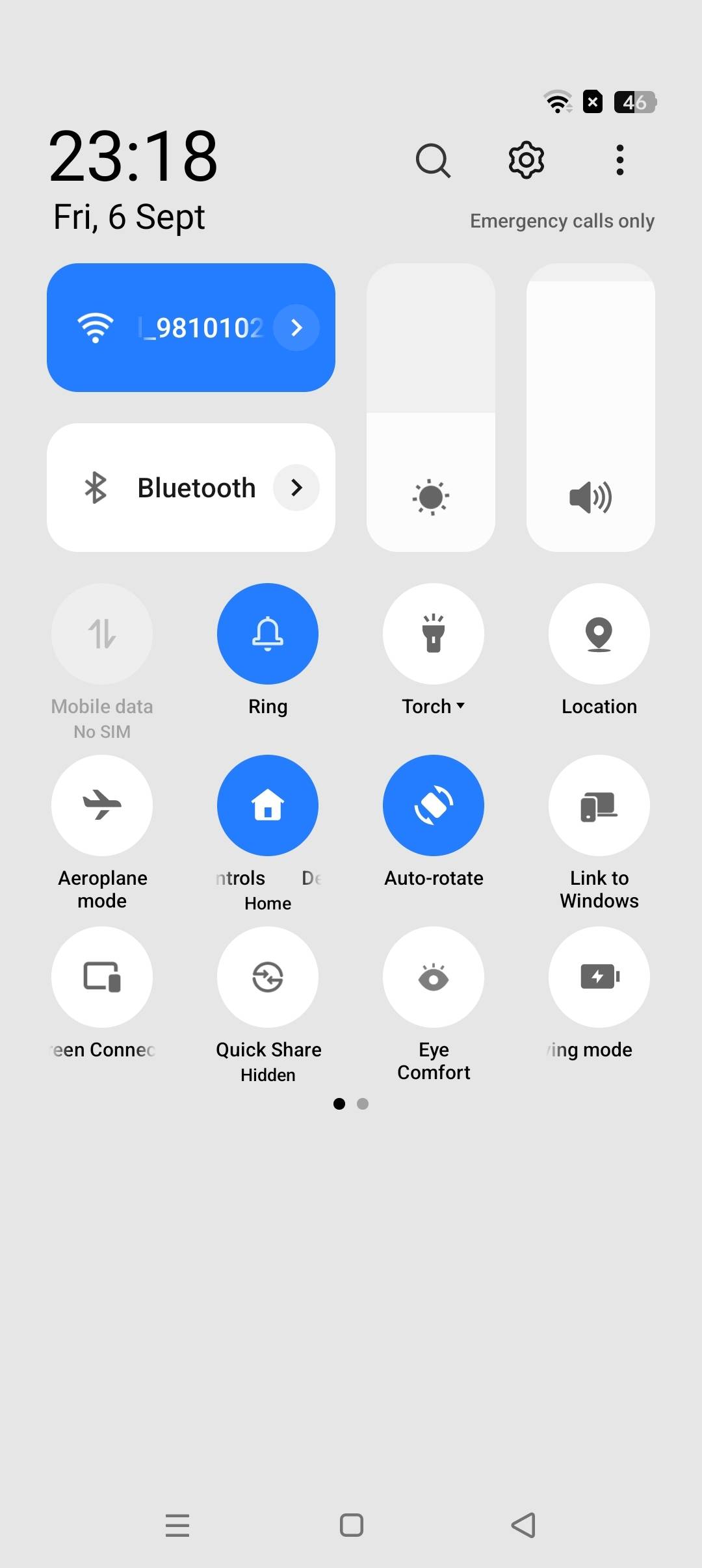Viewport: 702px width, 1568px height.
Task: Tap the Device controls Home icon
Action: (267, 805)
